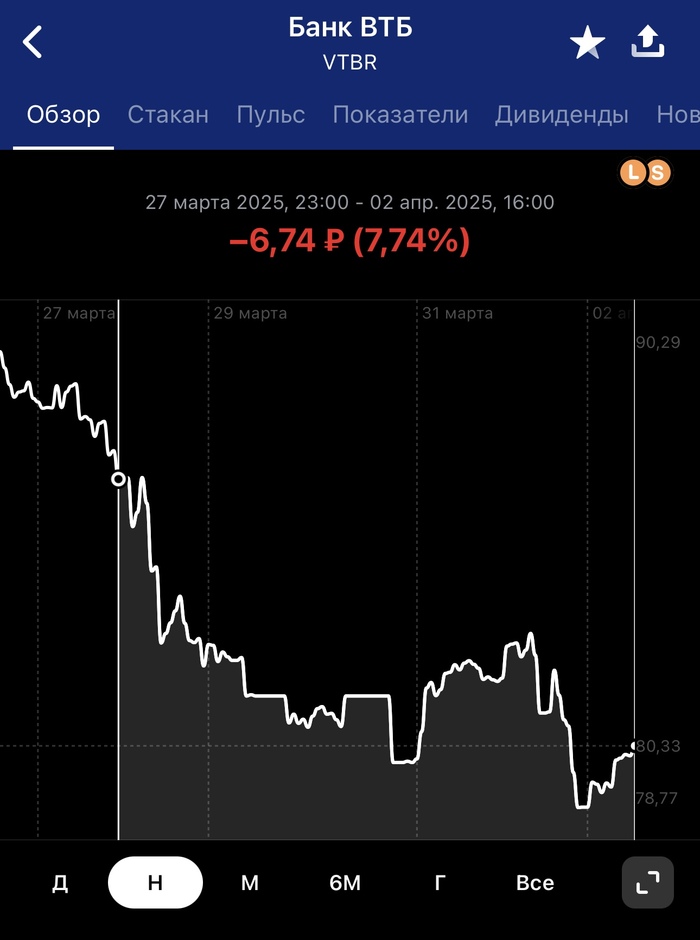The image size is (700, 940).
Task: Select the Д day chart period
Action: coord(60,883)
